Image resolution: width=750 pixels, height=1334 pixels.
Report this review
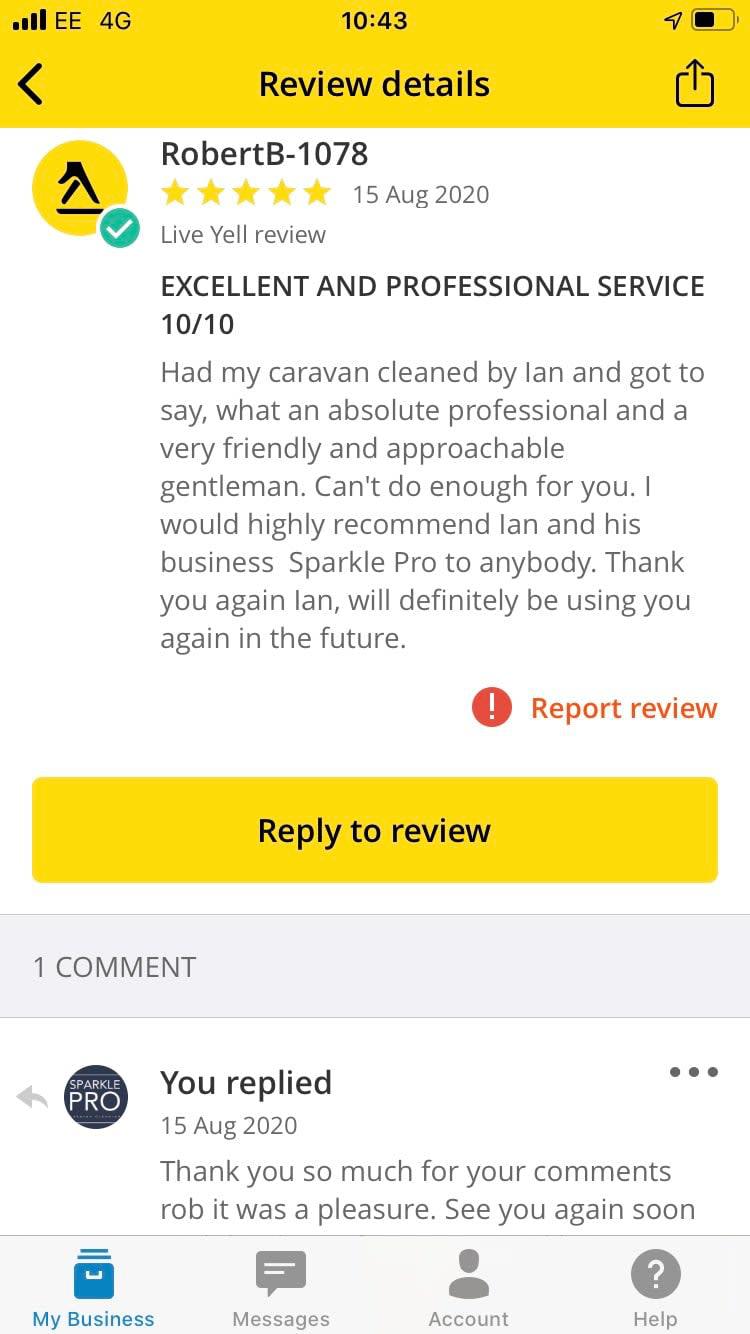(595, 708)
